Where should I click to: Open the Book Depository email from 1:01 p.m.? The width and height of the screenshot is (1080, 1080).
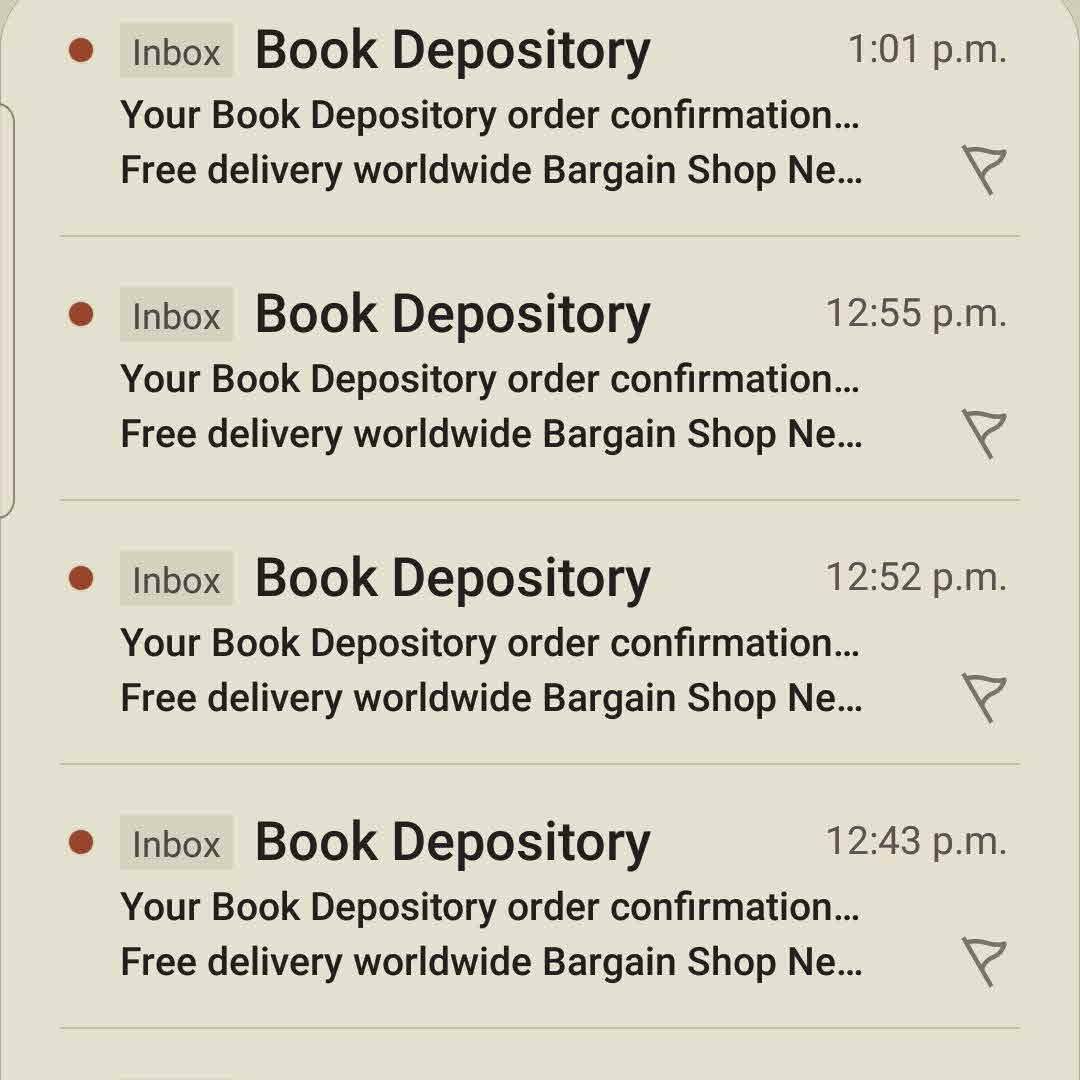(490, 115)
